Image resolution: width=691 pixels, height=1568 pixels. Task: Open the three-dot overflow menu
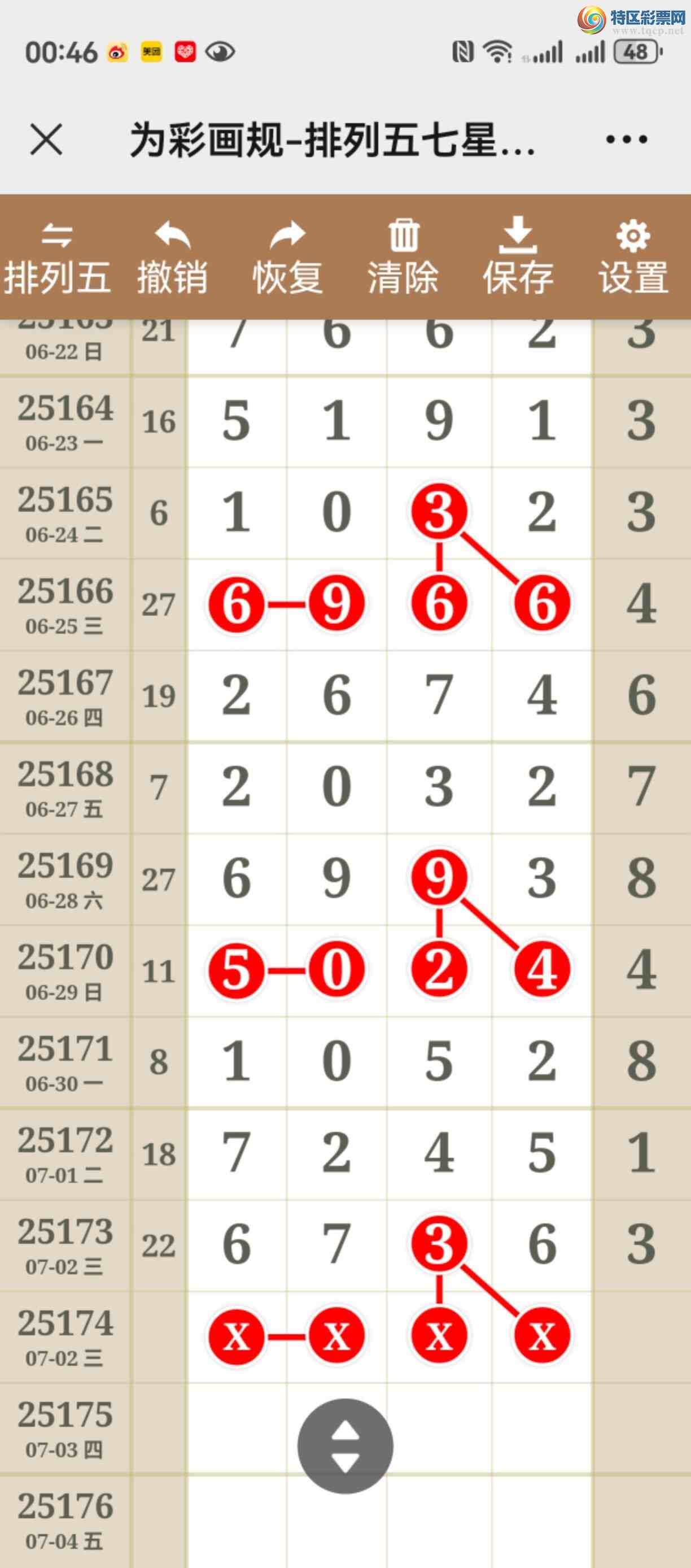(627, 140)
